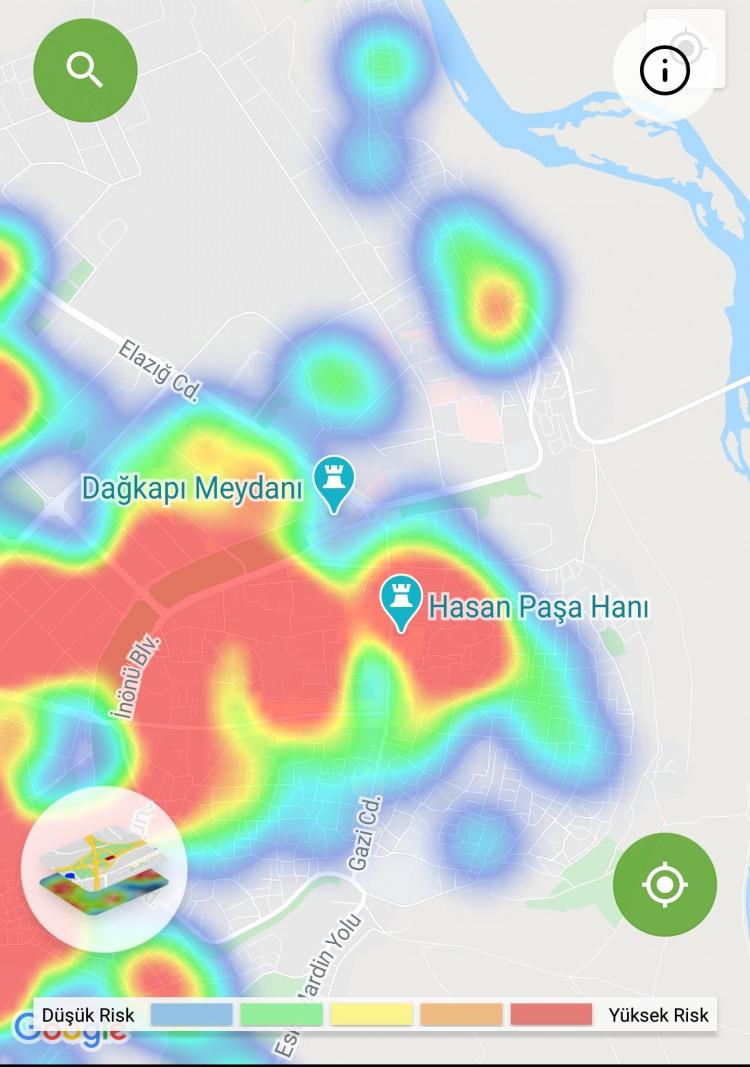This screenshot has width=750, height=1067.
Task: Open the info button
Action: pyautogui.click(x=665, y=71)
